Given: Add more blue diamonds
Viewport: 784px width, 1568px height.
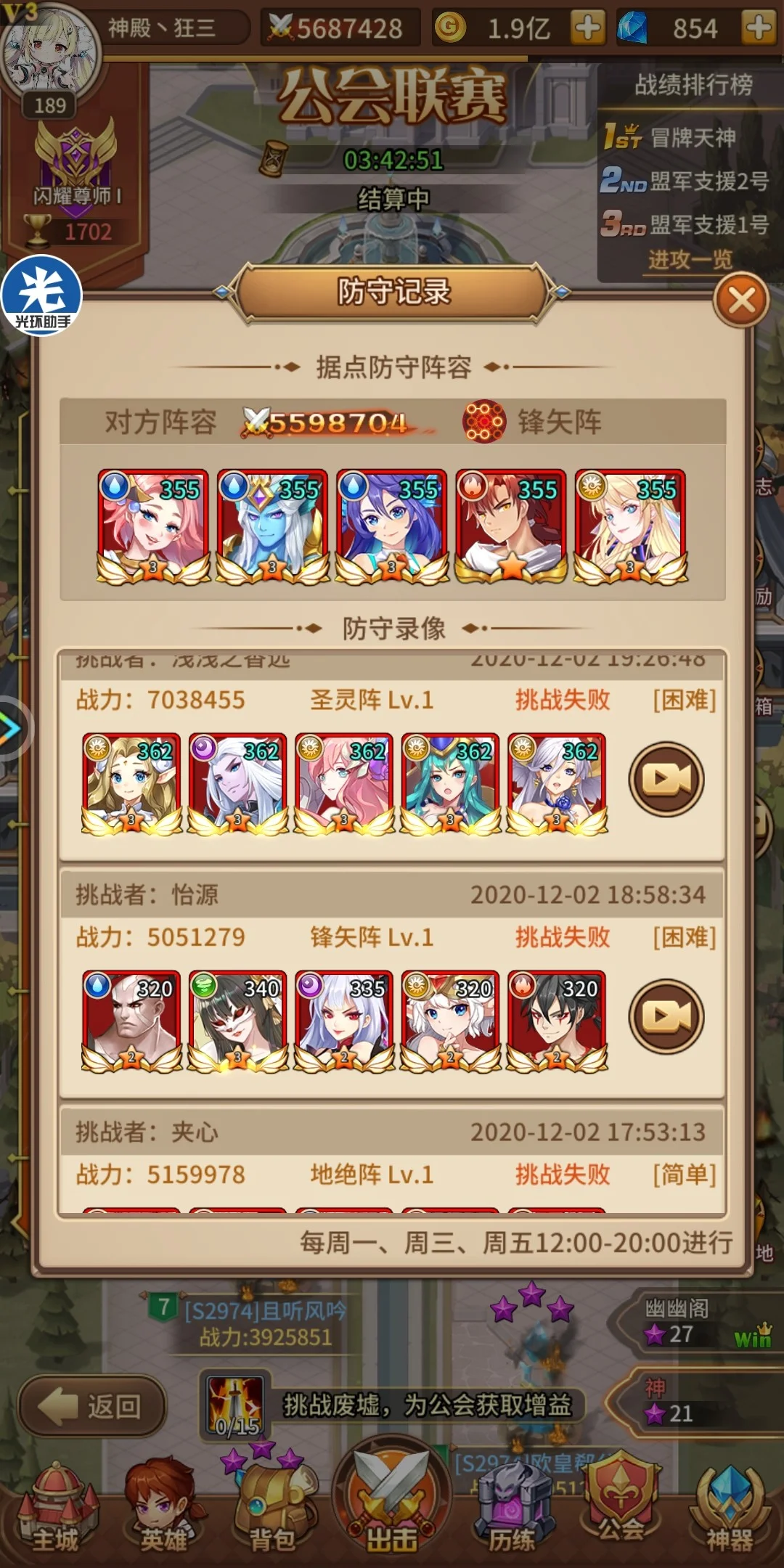Looking at the screenshot, I should (759, 28).
